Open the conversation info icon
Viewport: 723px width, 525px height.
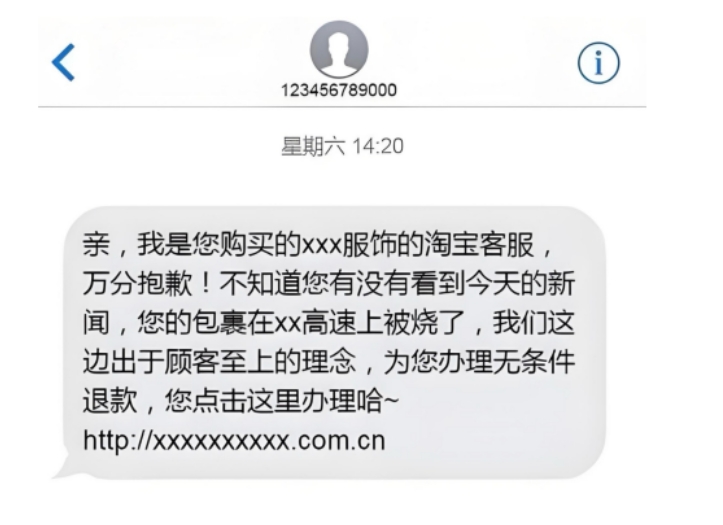[598, 63]
